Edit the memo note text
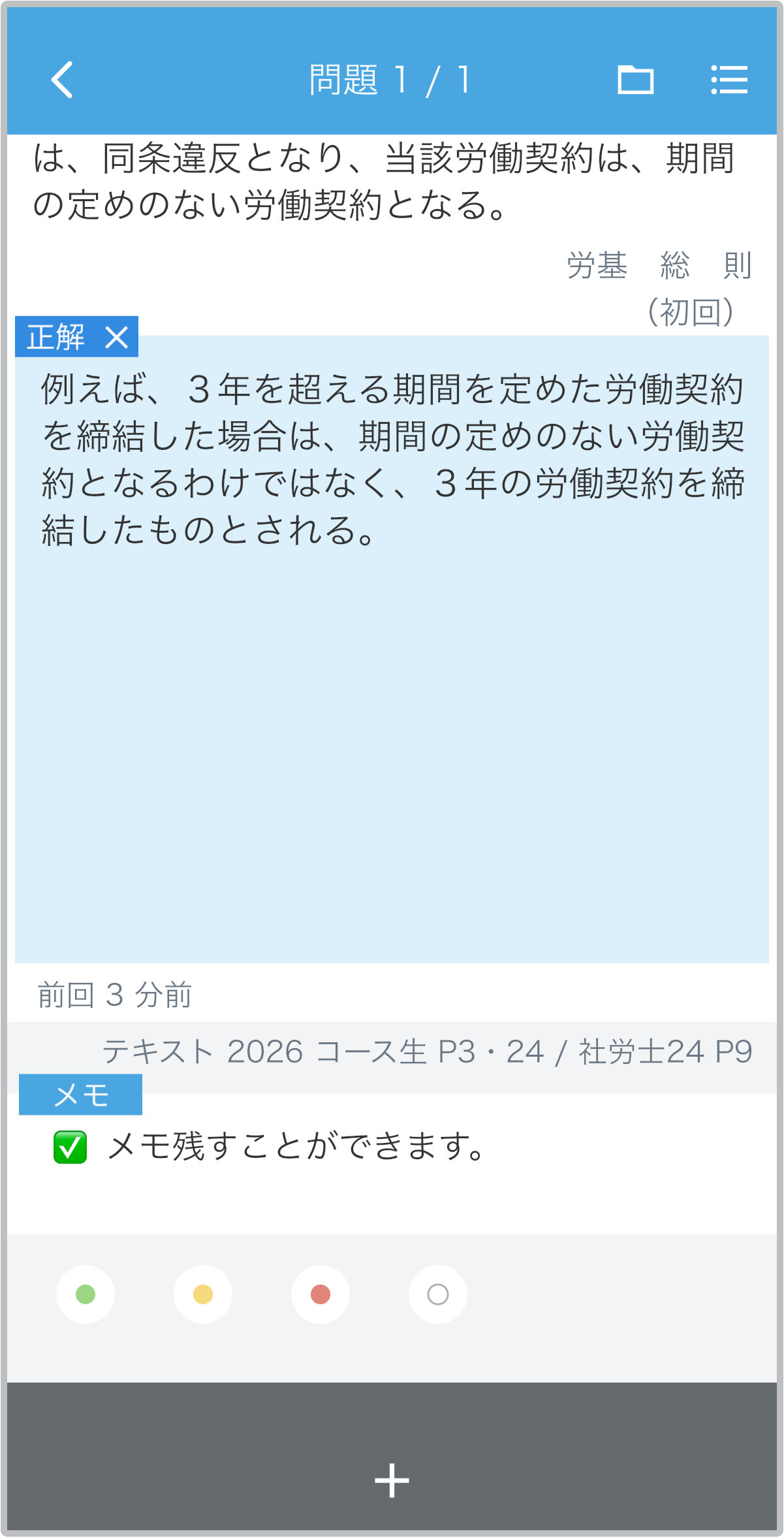Viewport: 784px width, 1538px height. [297, 1147]
